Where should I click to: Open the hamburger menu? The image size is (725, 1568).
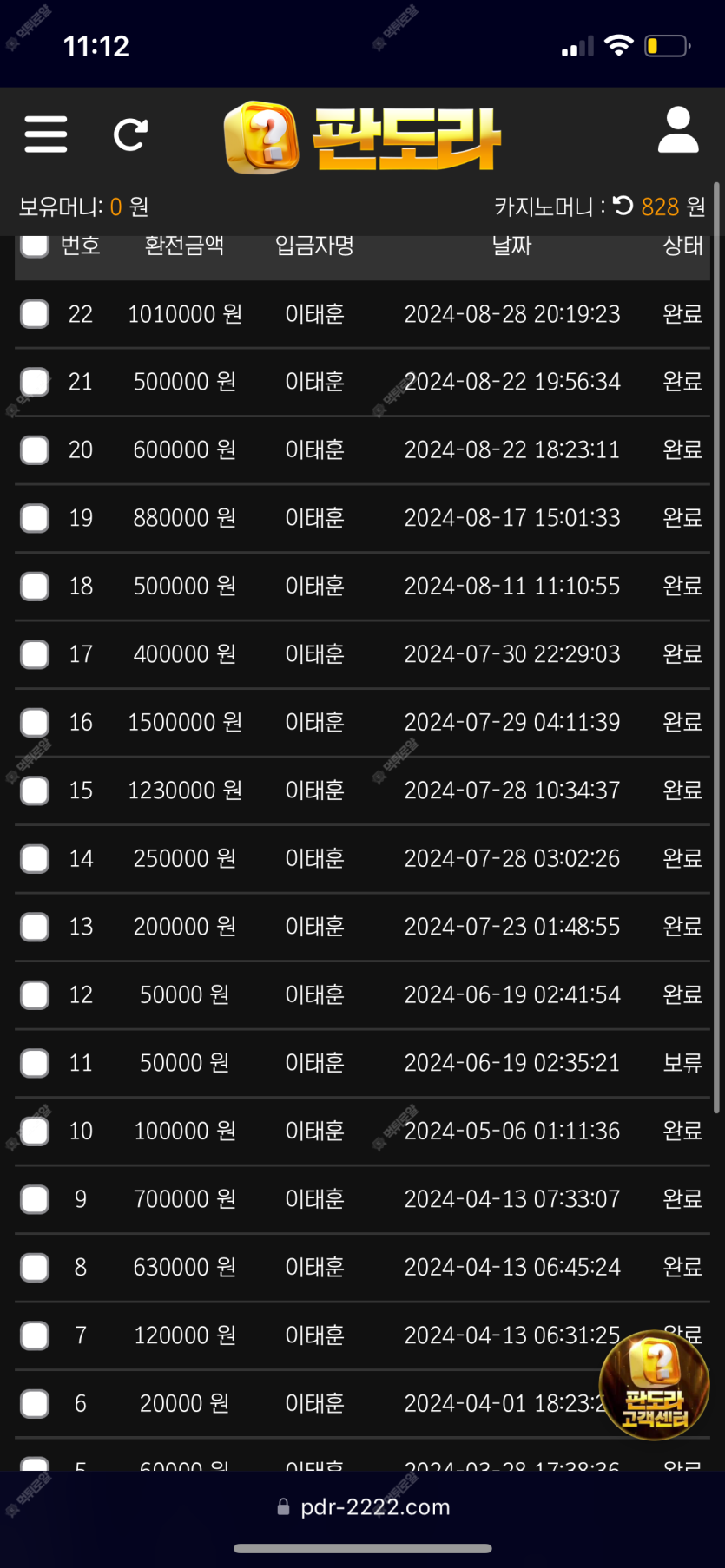click(45, 134)
